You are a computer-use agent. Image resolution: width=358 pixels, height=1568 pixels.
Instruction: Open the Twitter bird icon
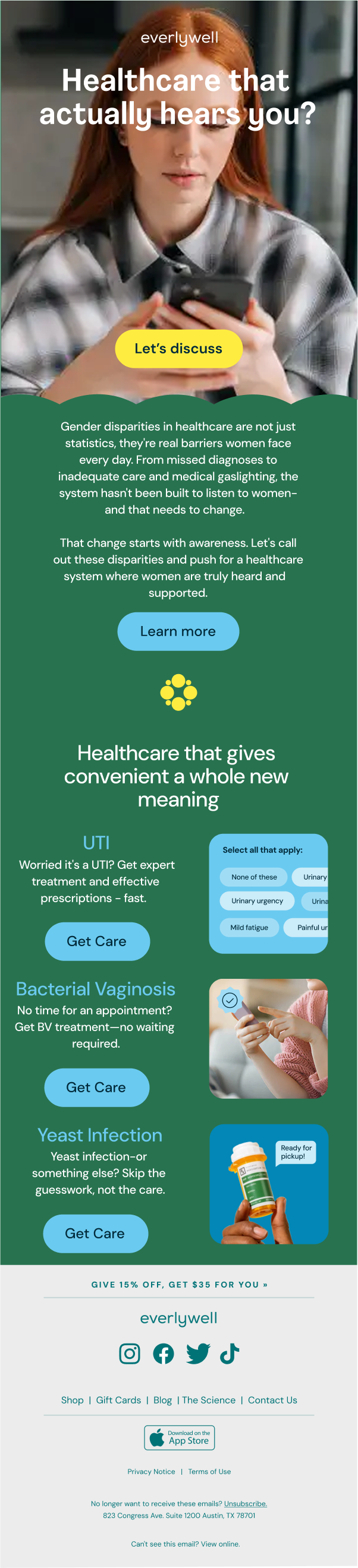(197, 1354)
